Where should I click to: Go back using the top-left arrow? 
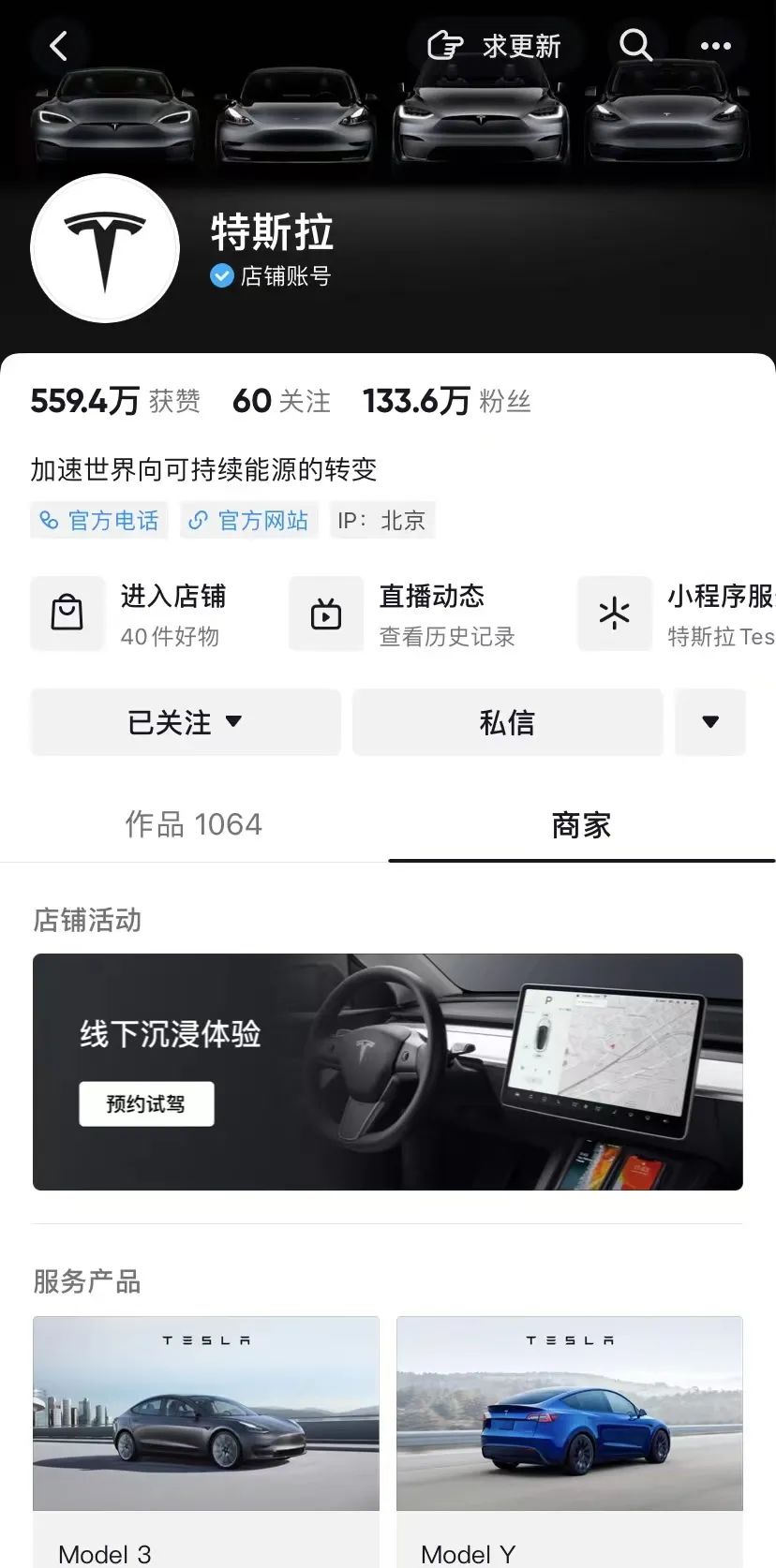click(x=59, y=46)
